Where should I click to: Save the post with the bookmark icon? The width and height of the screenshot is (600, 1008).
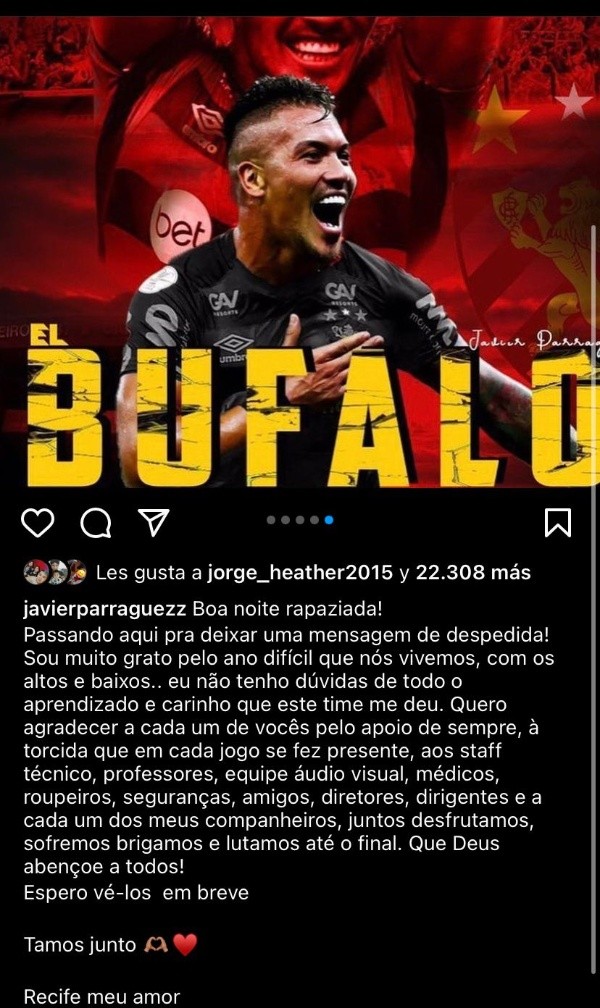point(557,522)
